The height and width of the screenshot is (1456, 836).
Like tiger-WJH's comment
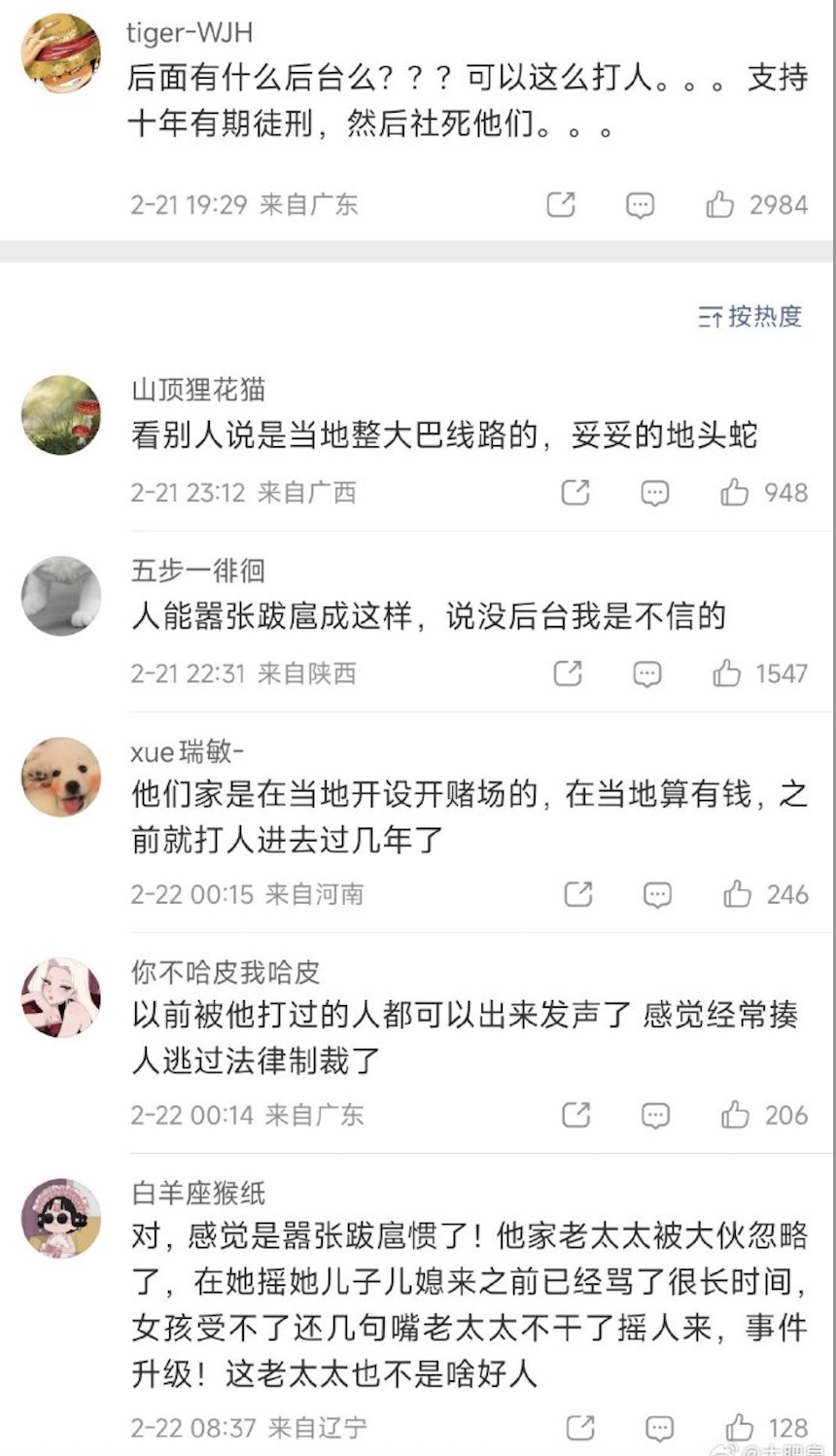click(x=720, y=204)
